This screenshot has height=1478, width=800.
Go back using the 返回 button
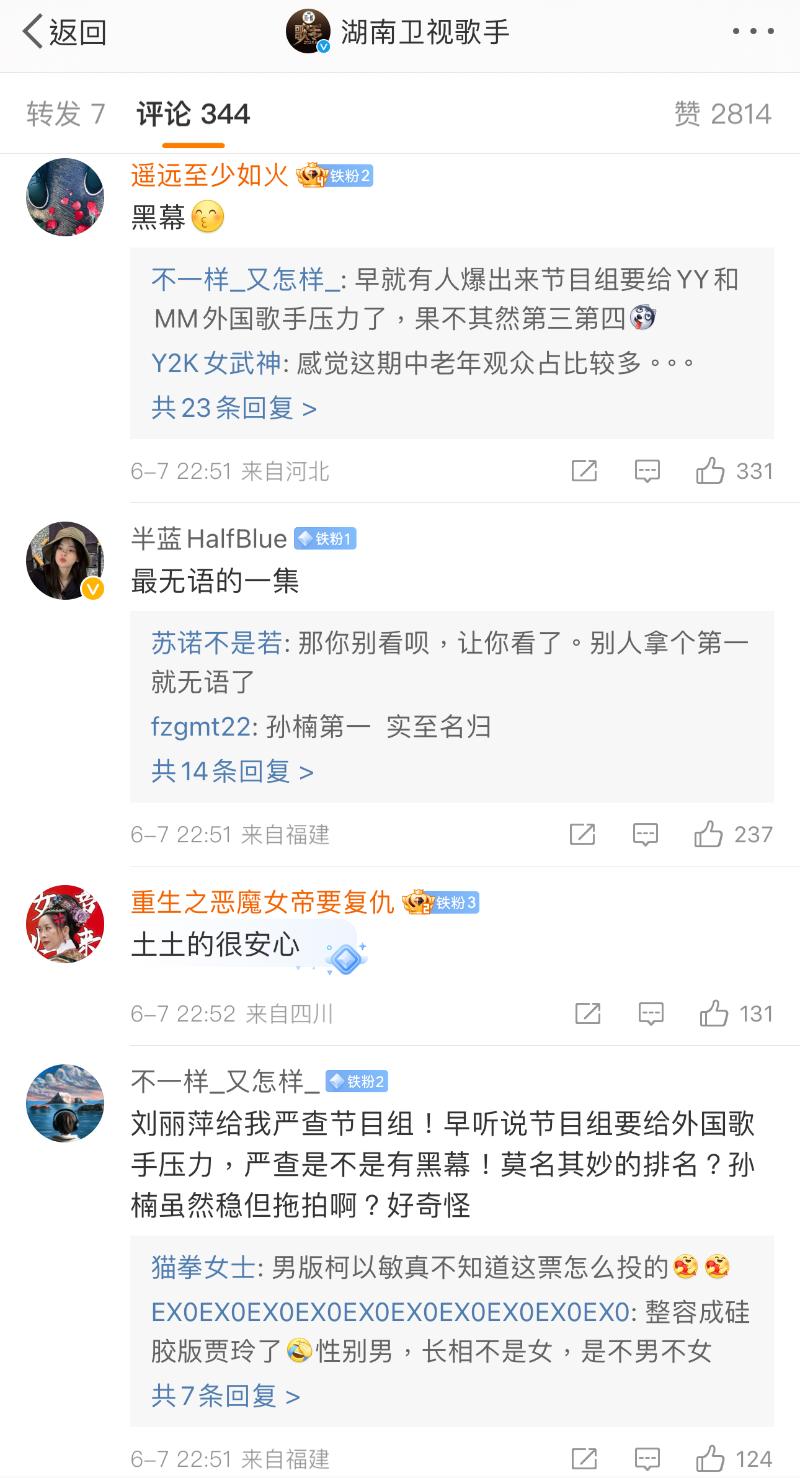pyautogui.click(x=64, y=32)
